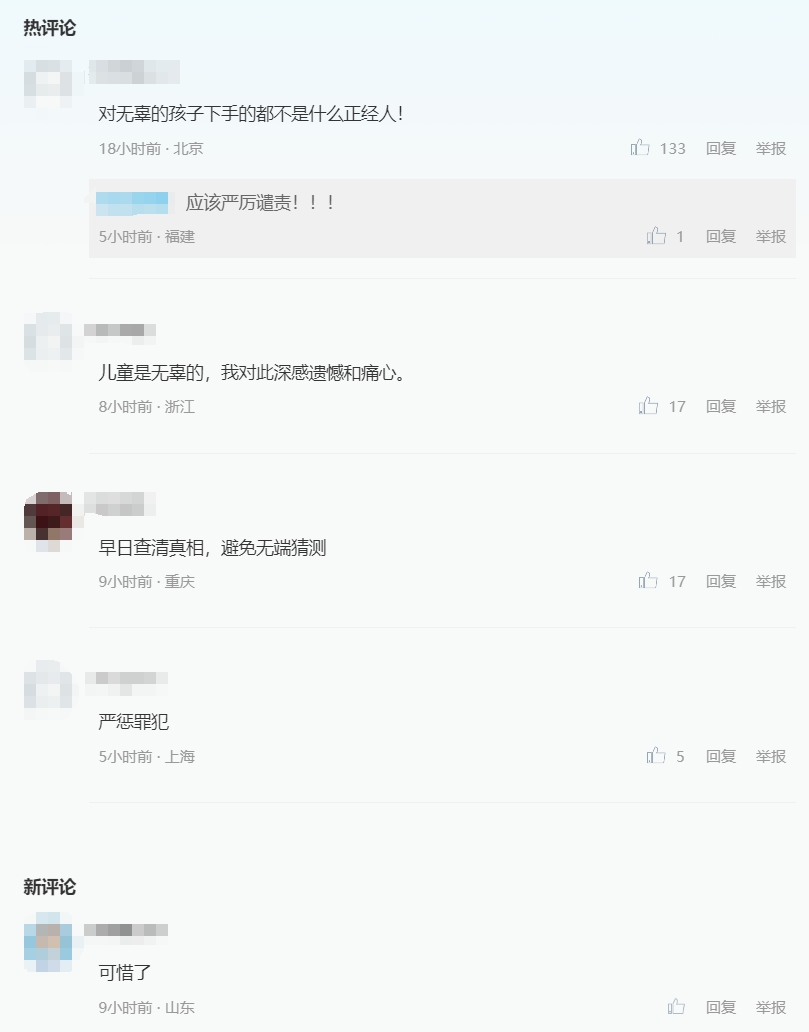Like the 浙江 comment about 儿童是无辜的
The width and height of the screenshot is (809, 1032).
coord(649,406)
